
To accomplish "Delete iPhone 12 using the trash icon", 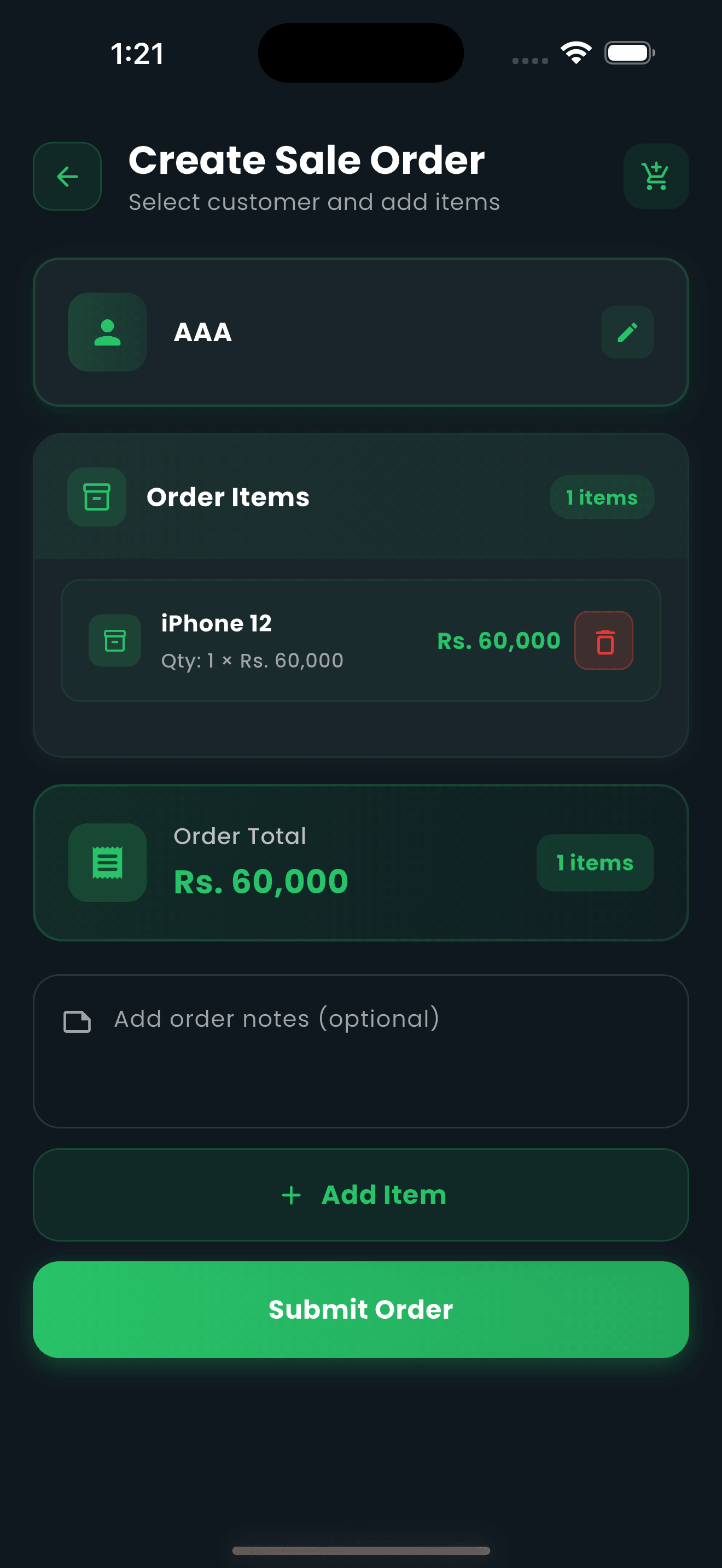I will point(604,640).
